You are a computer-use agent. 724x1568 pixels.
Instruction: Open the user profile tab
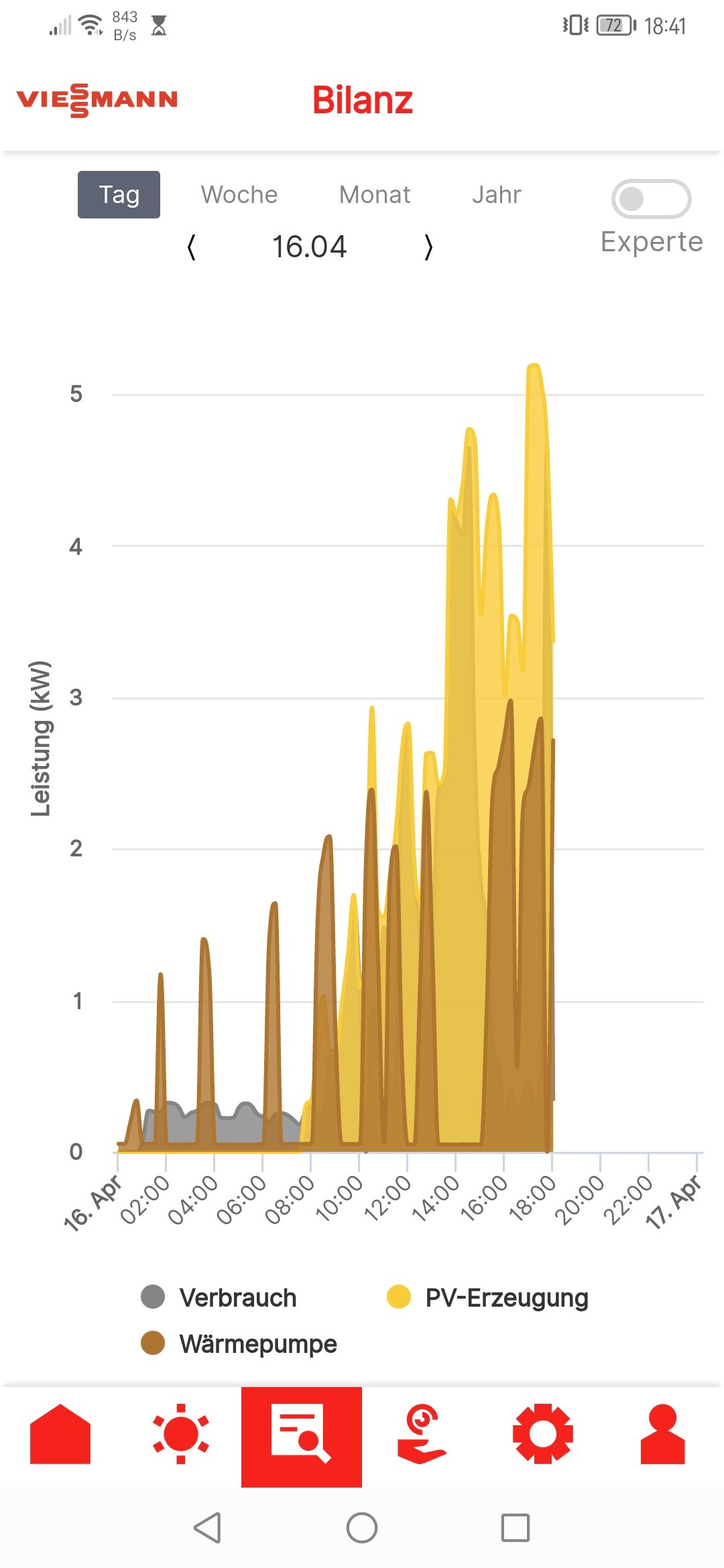click(662, 1434)
